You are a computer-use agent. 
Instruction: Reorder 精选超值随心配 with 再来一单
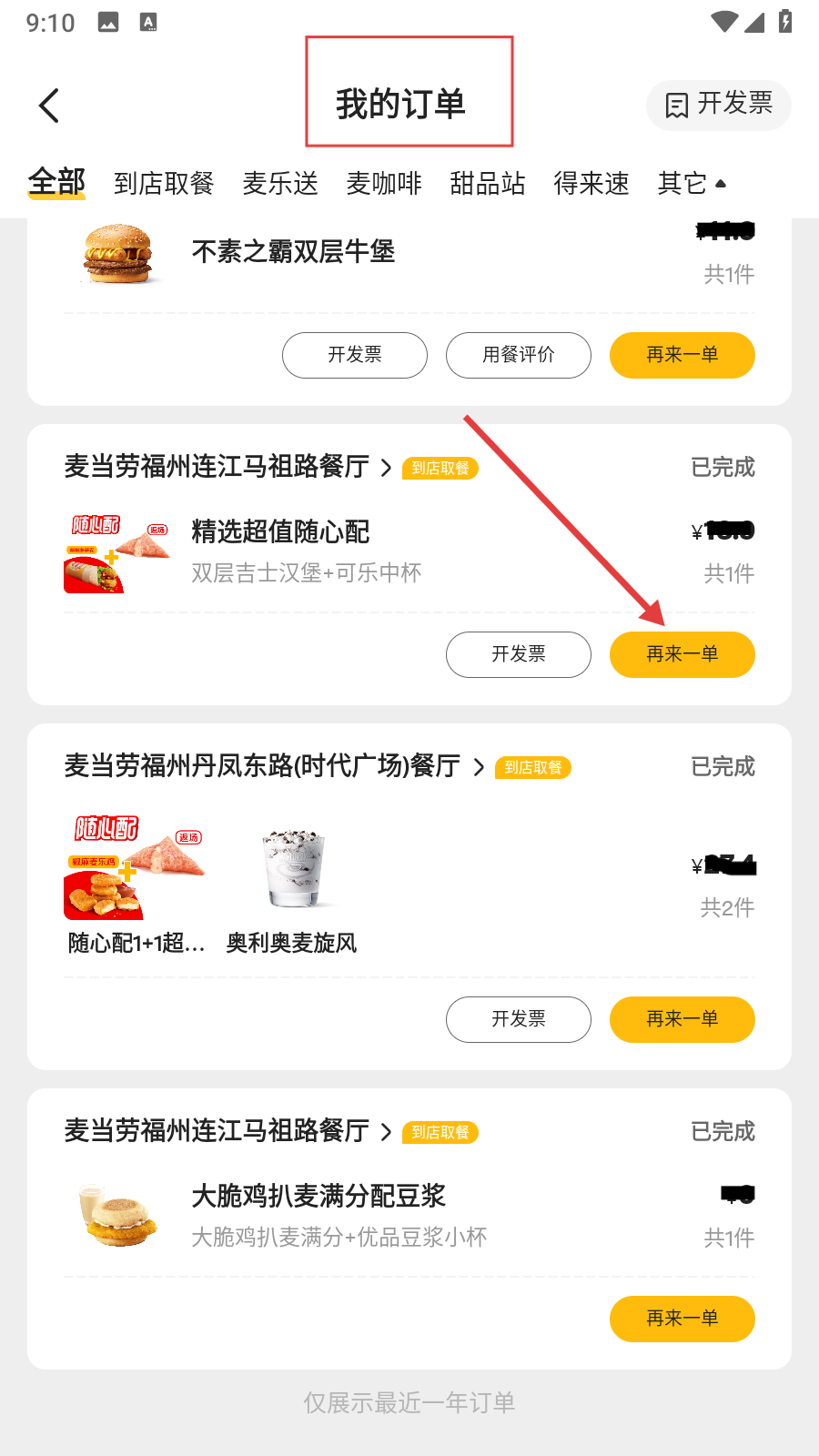click(x=682, y=654)
